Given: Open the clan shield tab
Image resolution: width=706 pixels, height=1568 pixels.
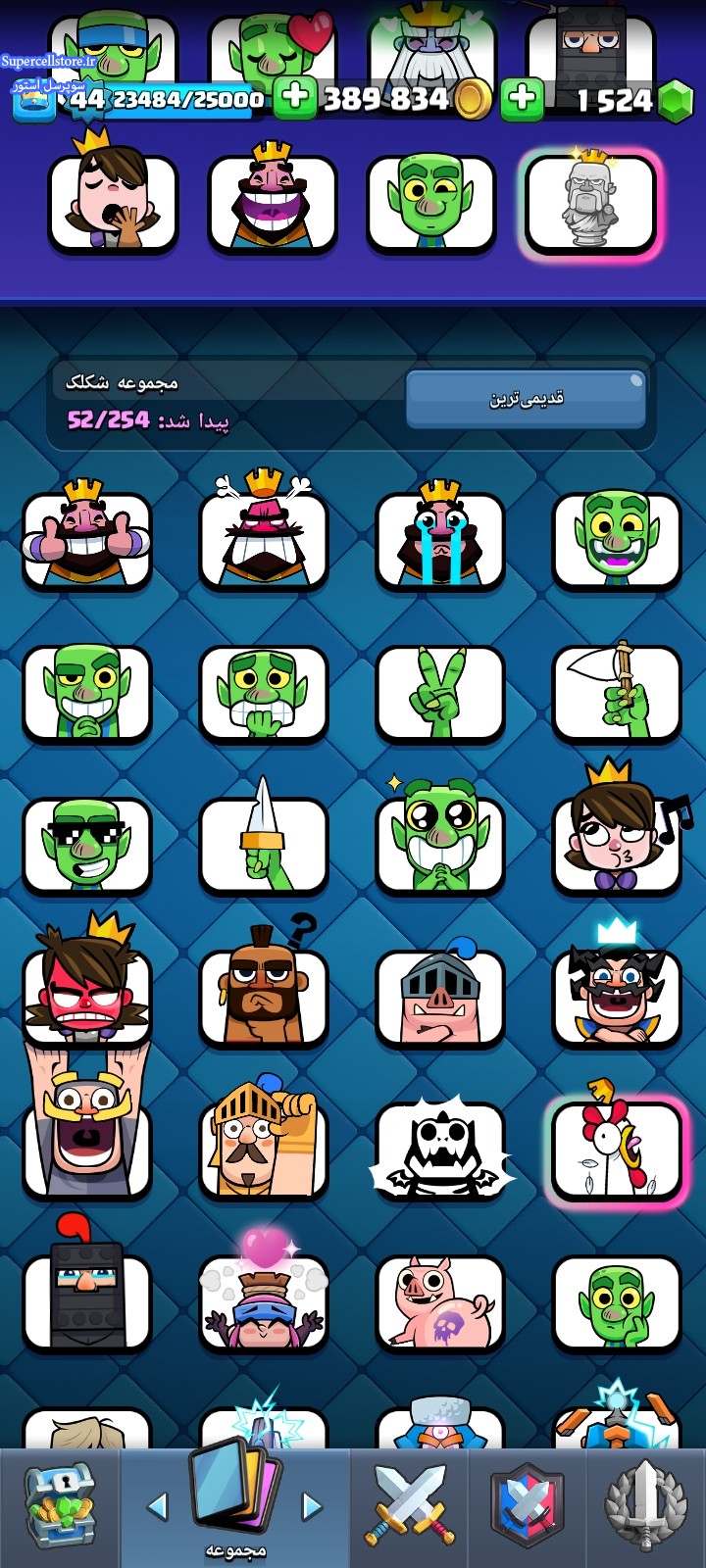Looking at the screenshot, I should 528,1507.
